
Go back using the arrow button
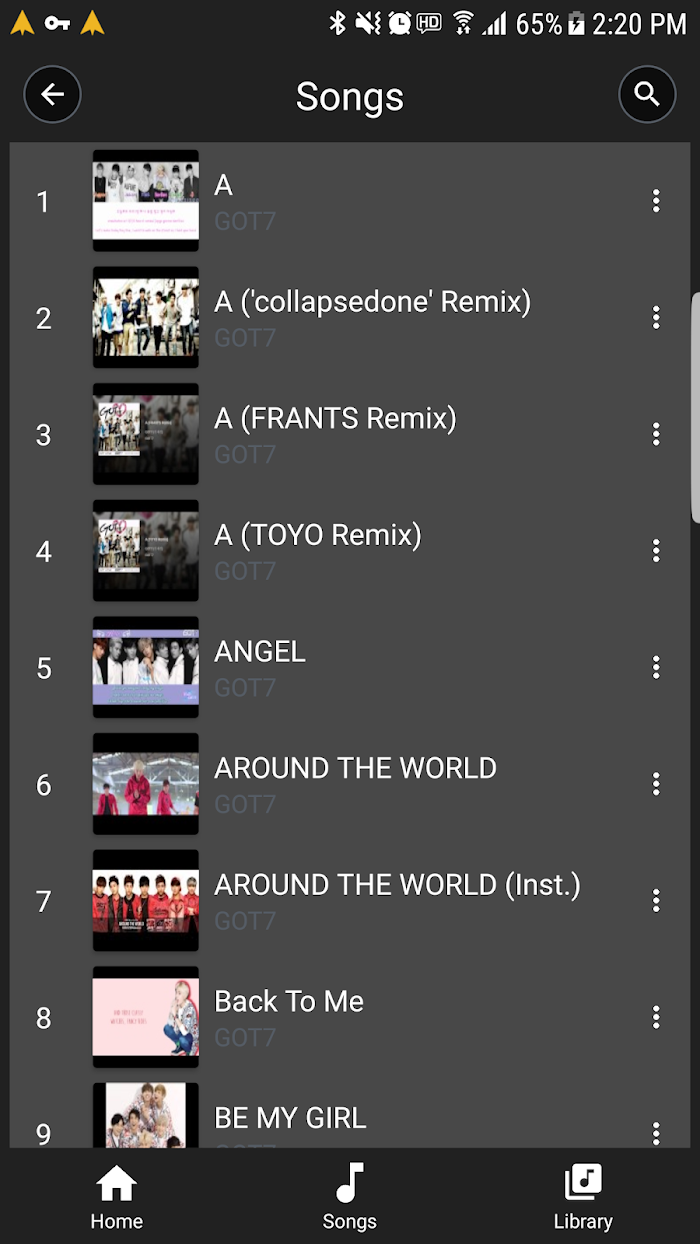(52, 95)
